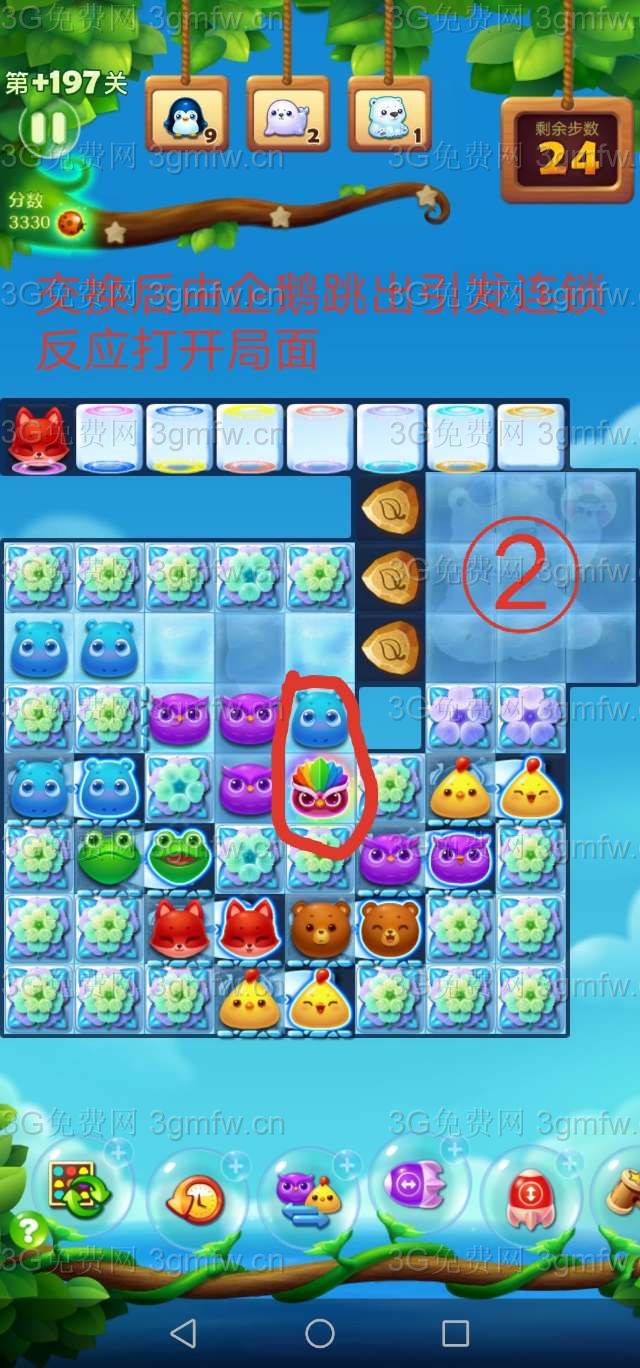
Task: Use the clock rewind booster
Action: click(193, 1197)
